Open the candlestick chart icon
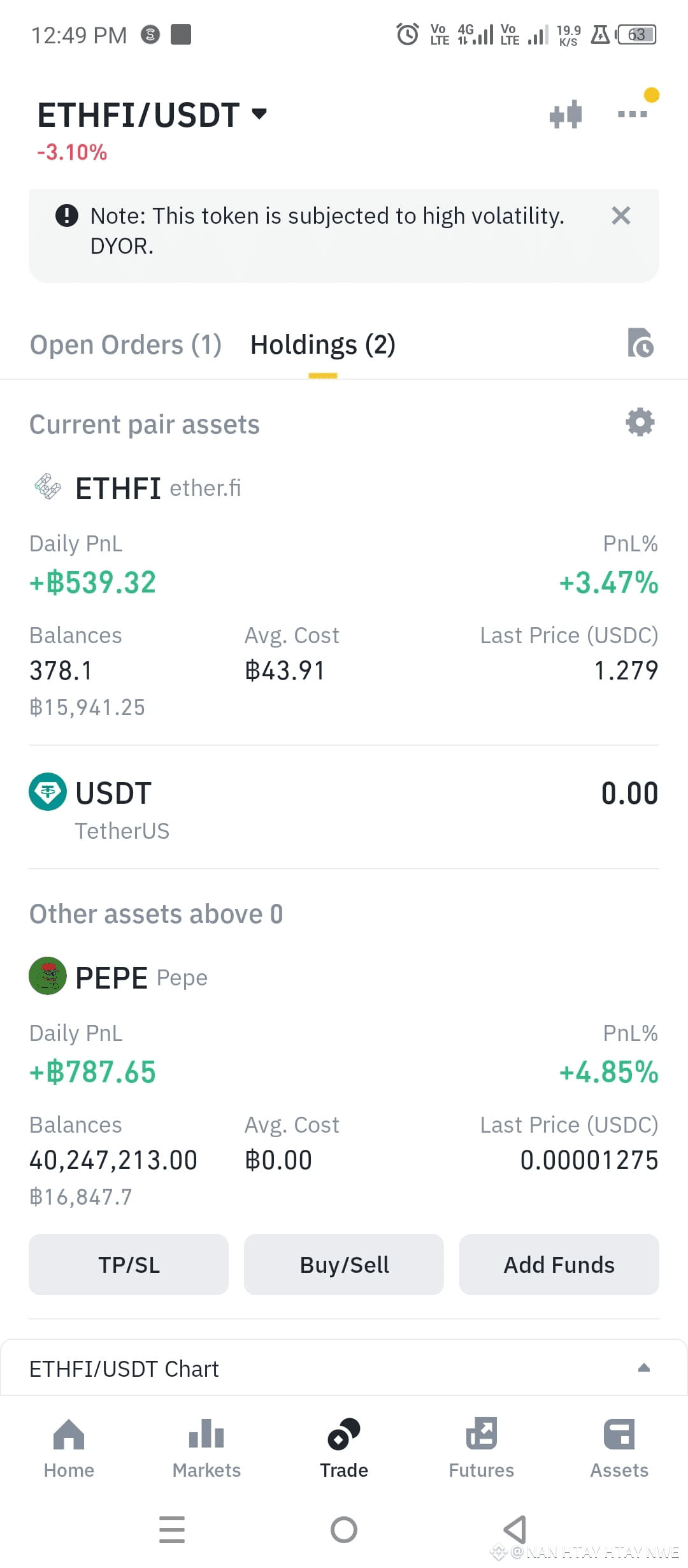The height and width of the screenshot is (1568, 688). click(x=566, y=115)
